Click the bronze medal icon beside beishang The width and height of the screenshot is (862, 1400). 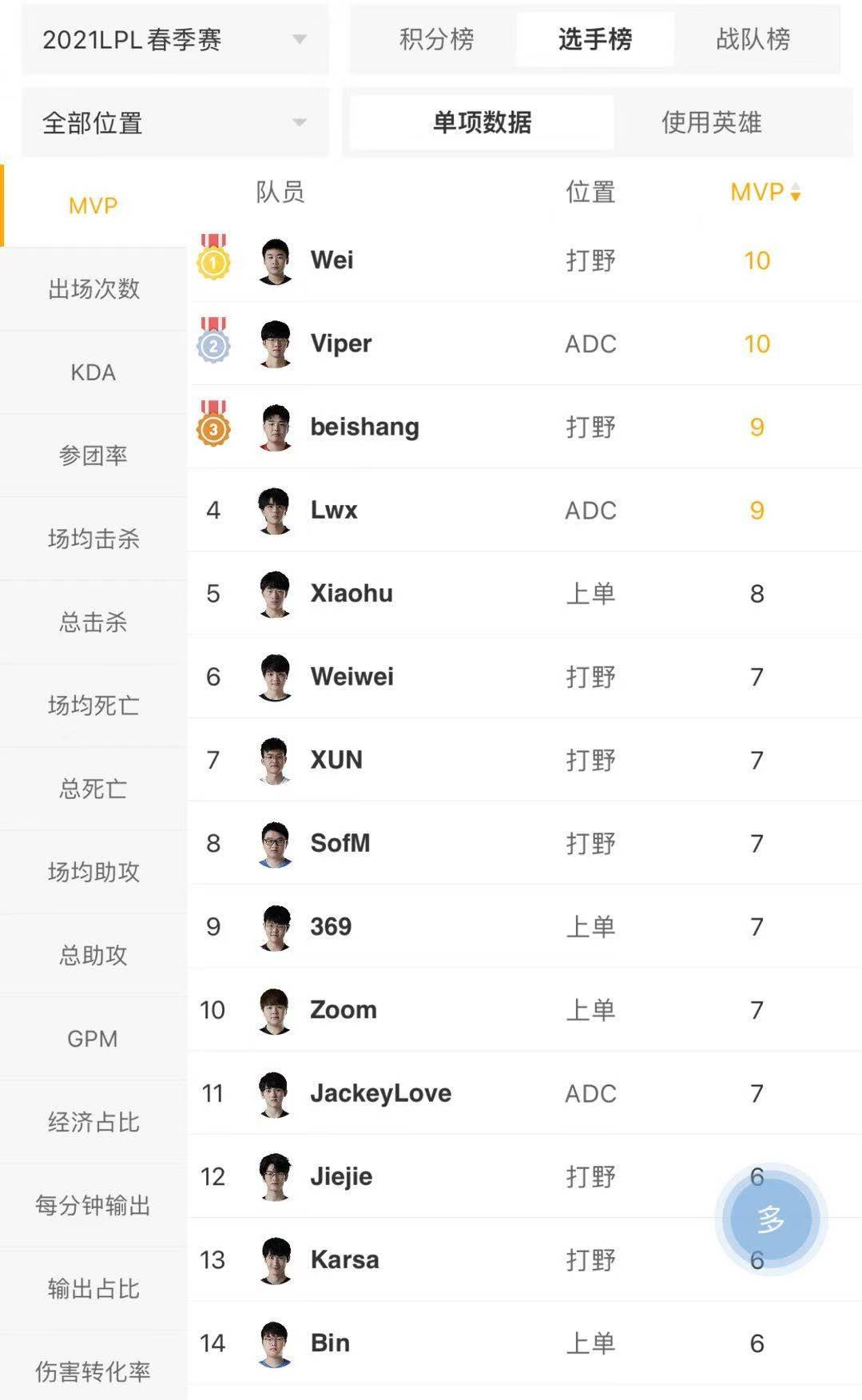(213, 427)
